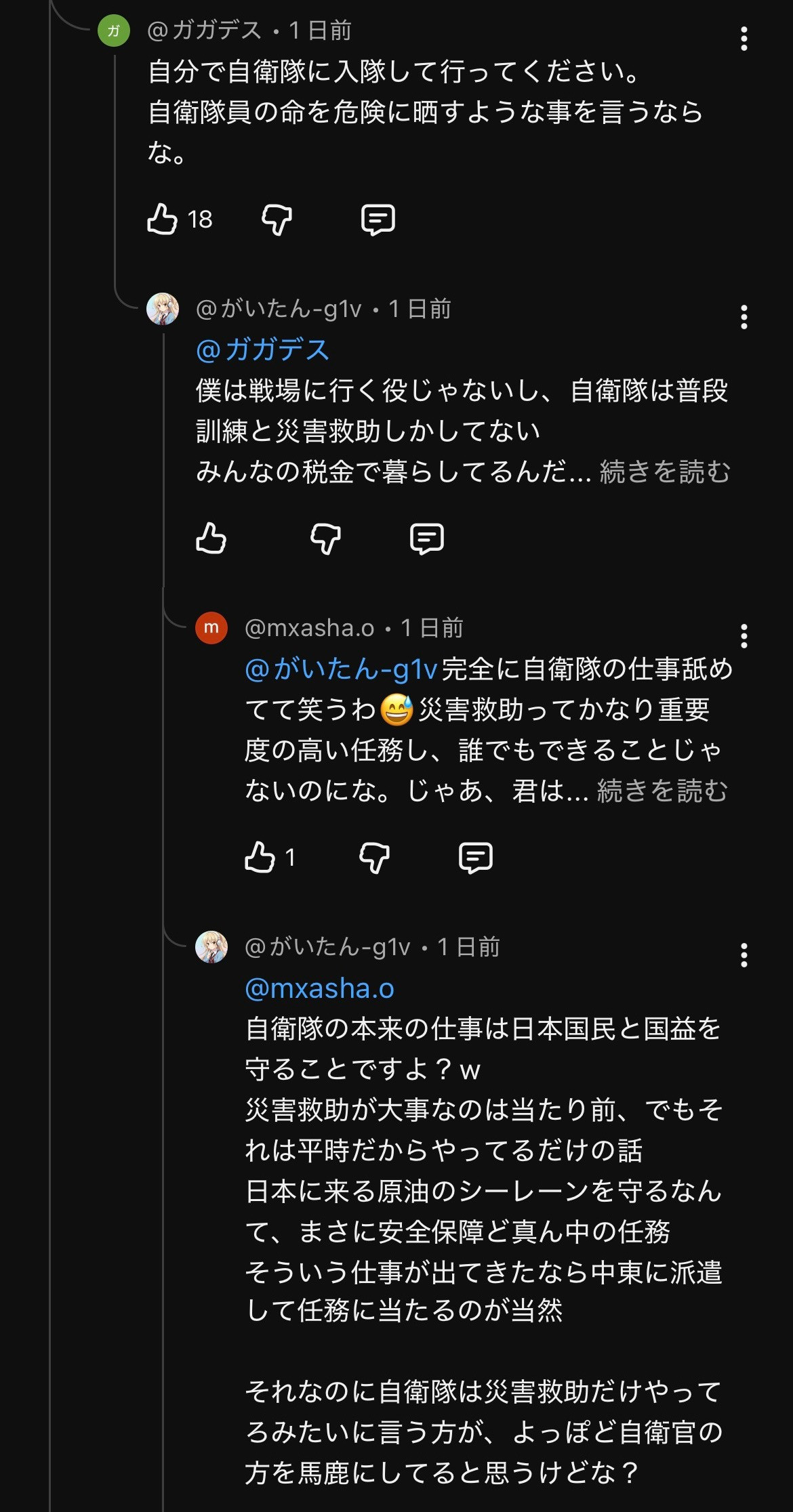793x1512 pixels.
Task: Like がいたん-g1v's reply to ガガデス
Action: (x=211, y=539)
